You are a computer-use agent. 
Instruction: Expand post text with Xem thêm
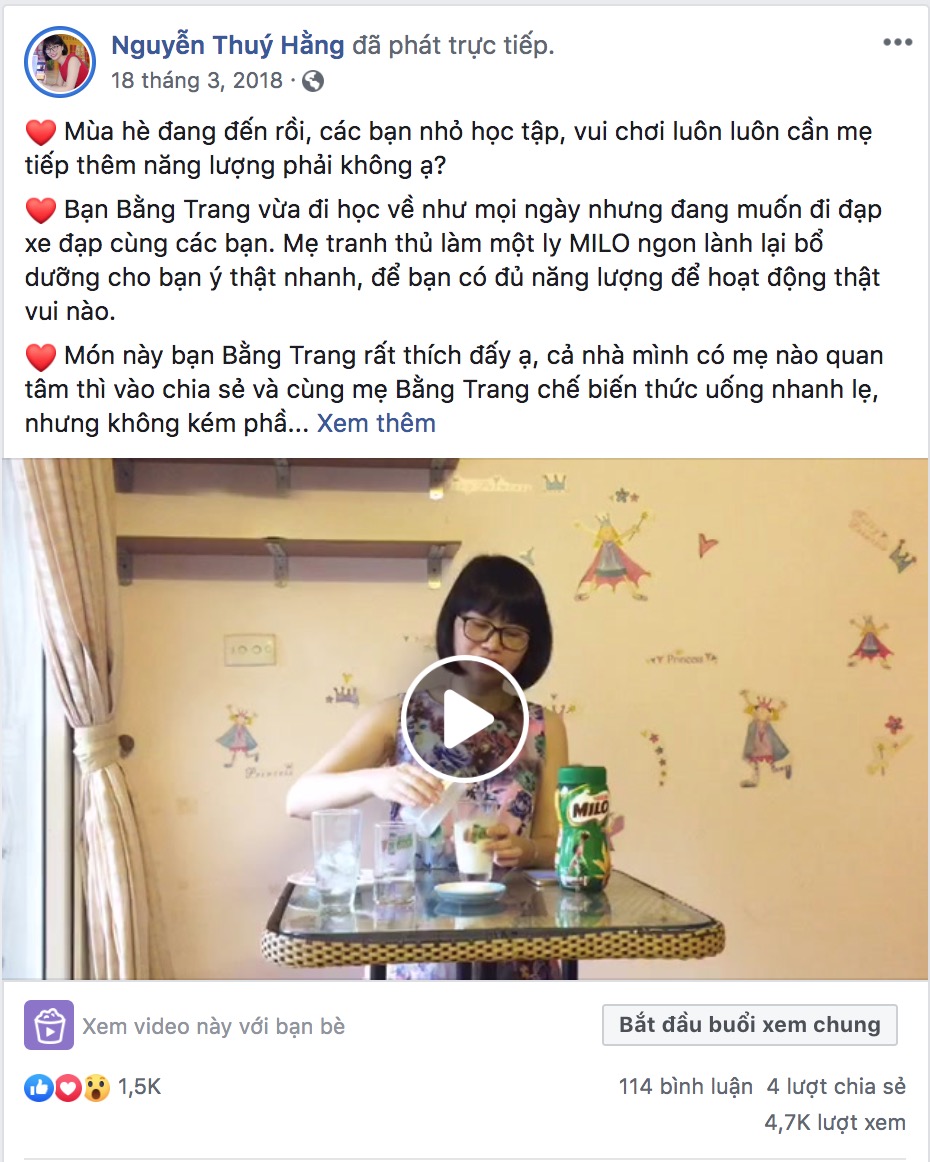[376, 423]
